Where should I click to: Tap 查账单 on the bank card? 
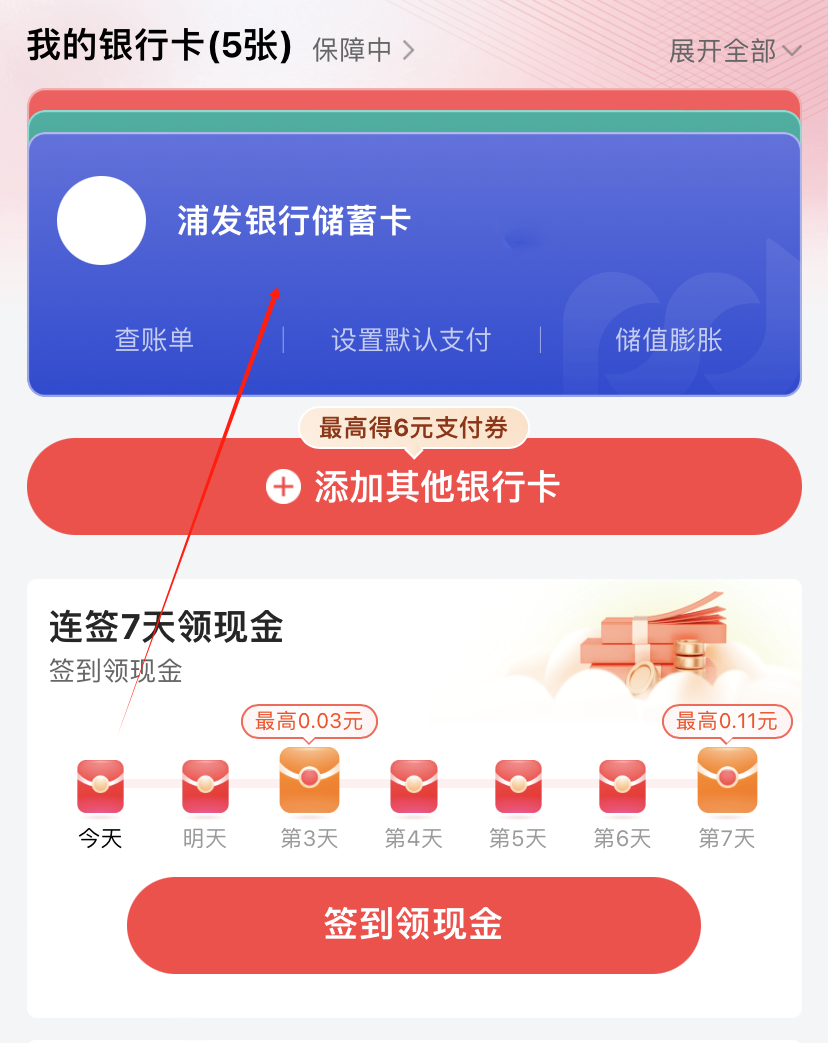pos(154,340)
